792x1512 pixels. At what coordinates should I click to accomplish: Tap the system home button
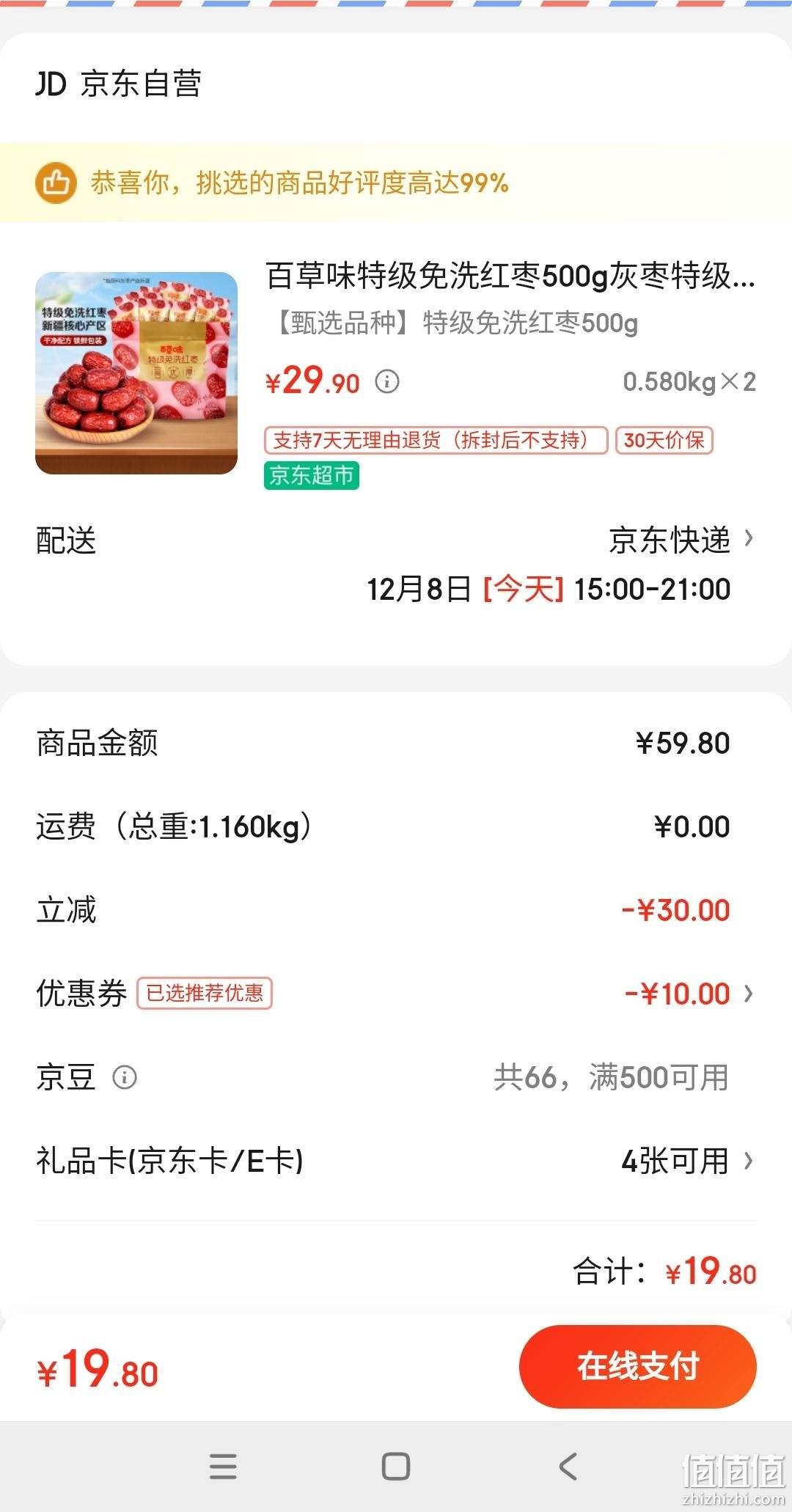coord(396,1467)
